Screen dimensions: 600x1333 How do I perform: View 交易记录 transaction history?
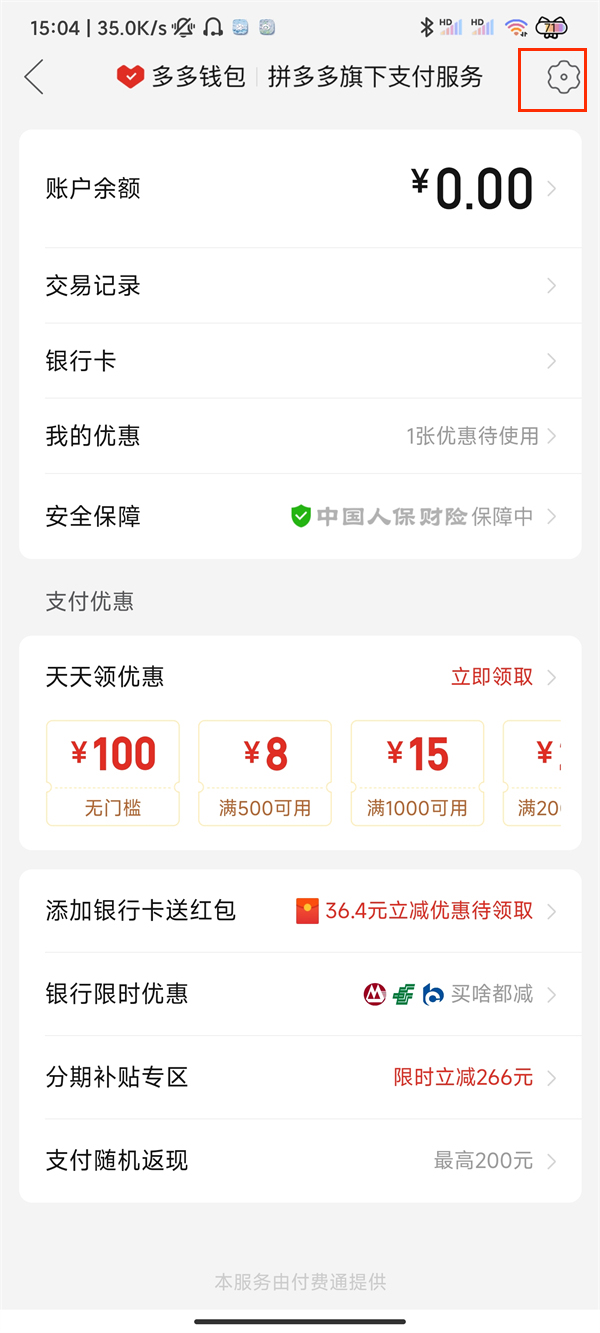(300, 286)
